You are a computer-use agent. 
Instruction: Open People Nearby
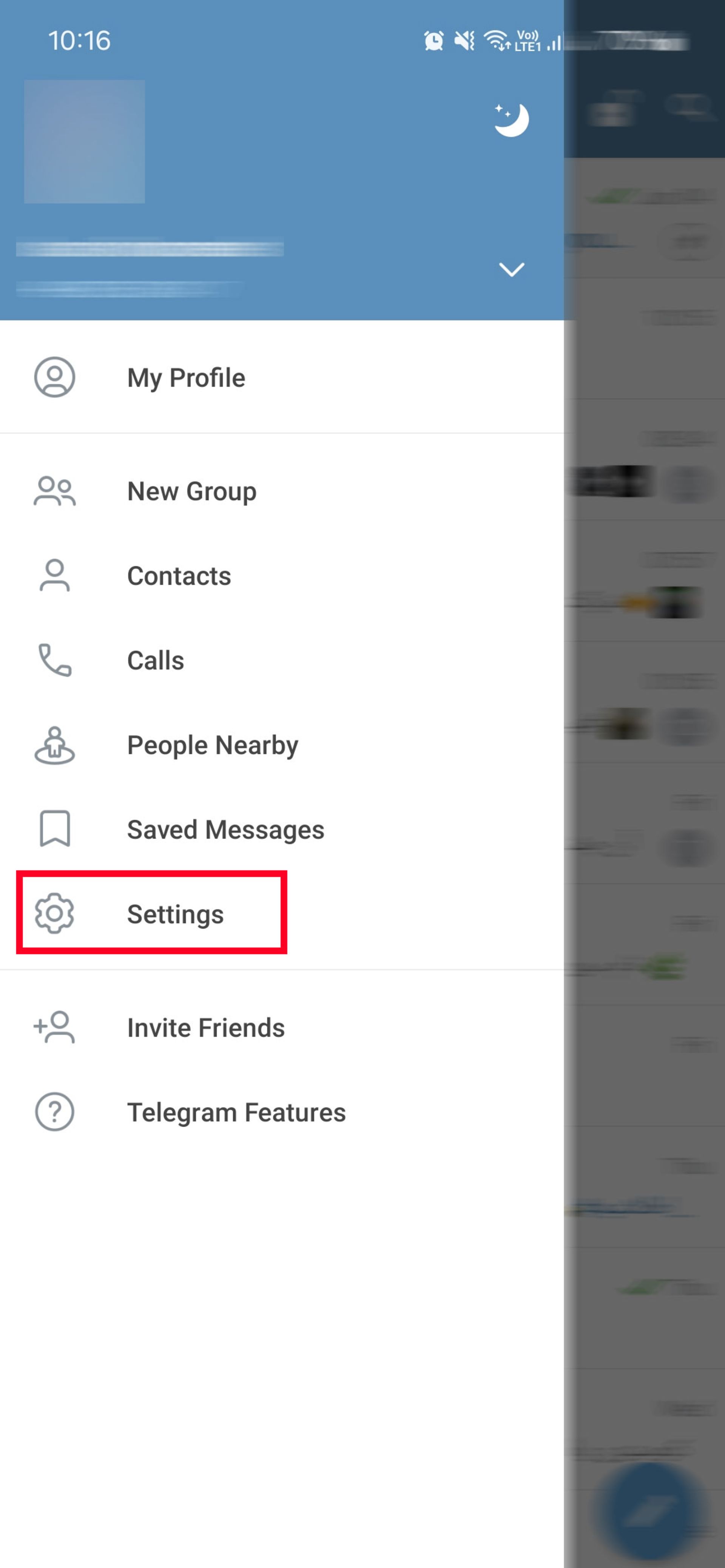pyautogui.click(x=212, y=745)
